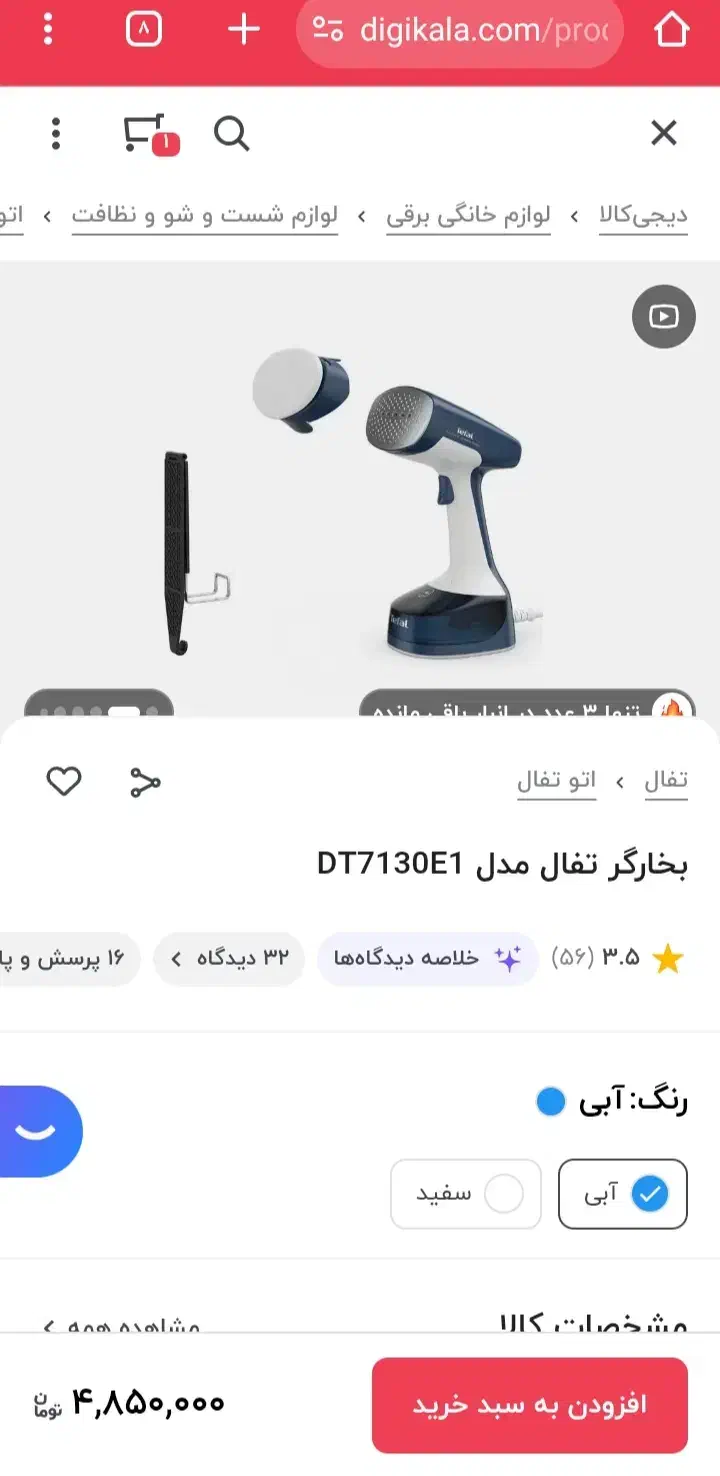Screen dimensions: 720x1476
Task: Open the لوازم شست و شو و نظافت breadcrumb
Action: click(x=205, y=215)
